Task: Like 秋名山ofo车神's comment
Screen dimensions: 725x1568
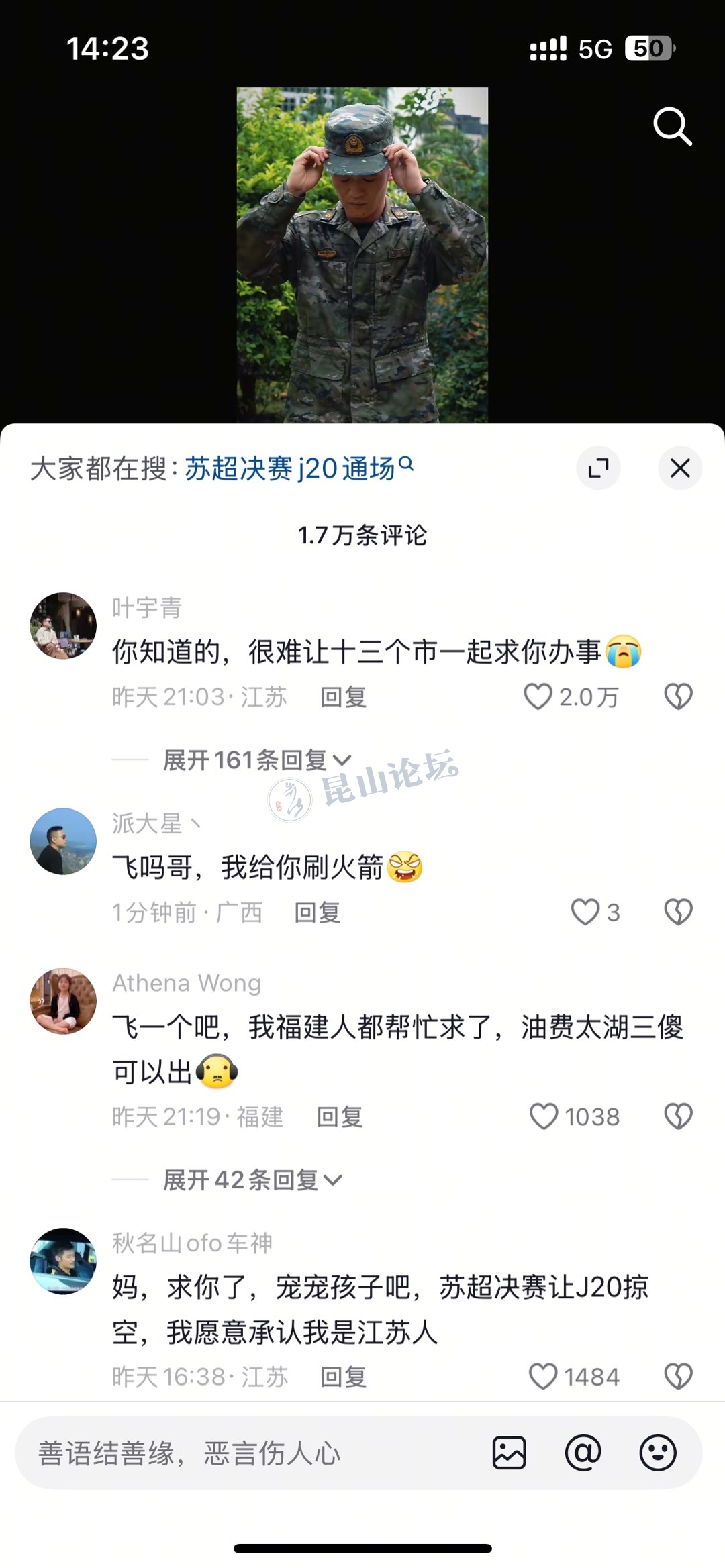Action: click(x=543, y=1377)
